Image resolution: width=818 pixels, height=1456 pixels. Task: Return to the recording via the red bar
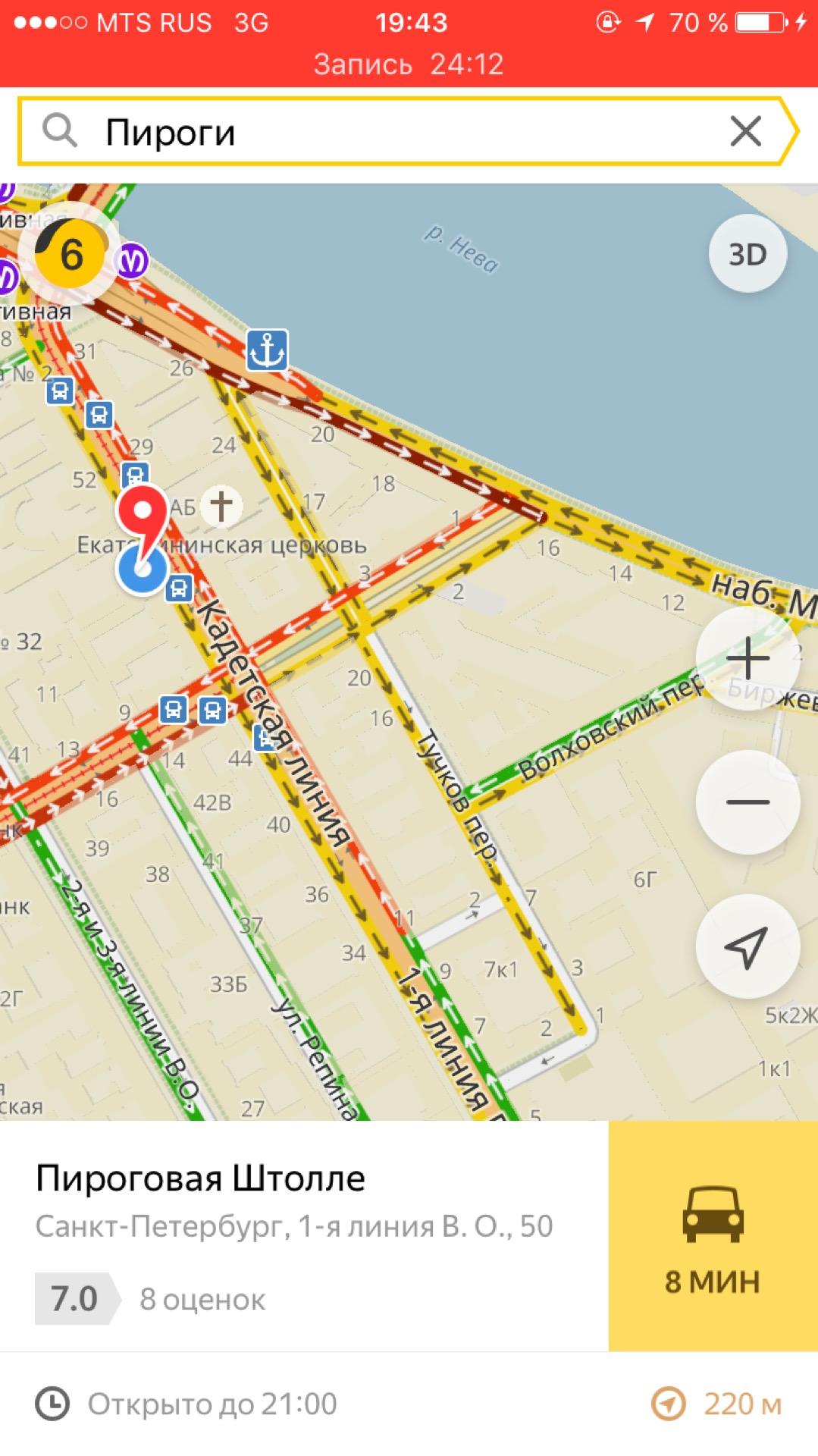click(x=409, y=64)
